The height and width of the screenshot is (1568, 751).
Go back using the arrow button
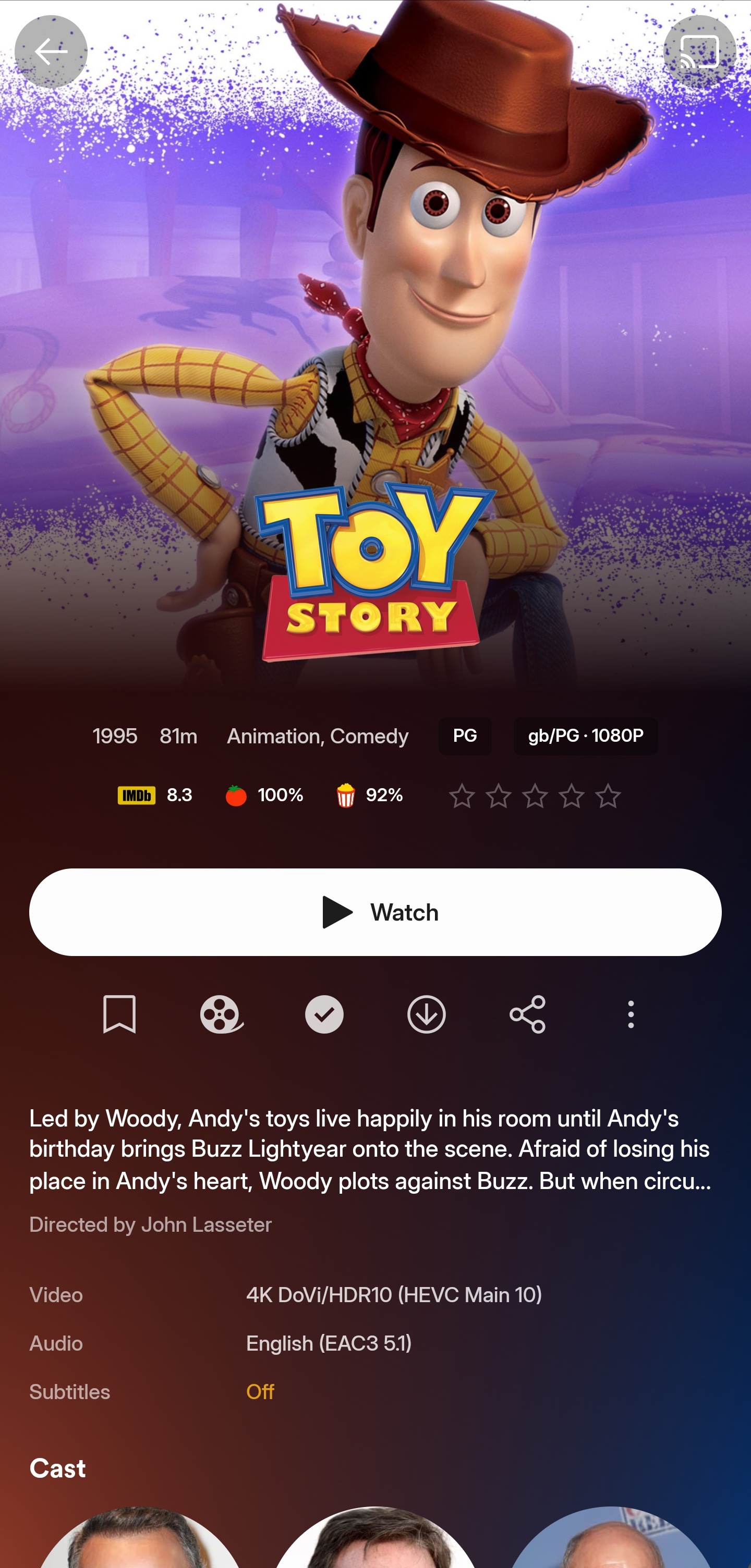pyautogui.click(x=51, y=52)
